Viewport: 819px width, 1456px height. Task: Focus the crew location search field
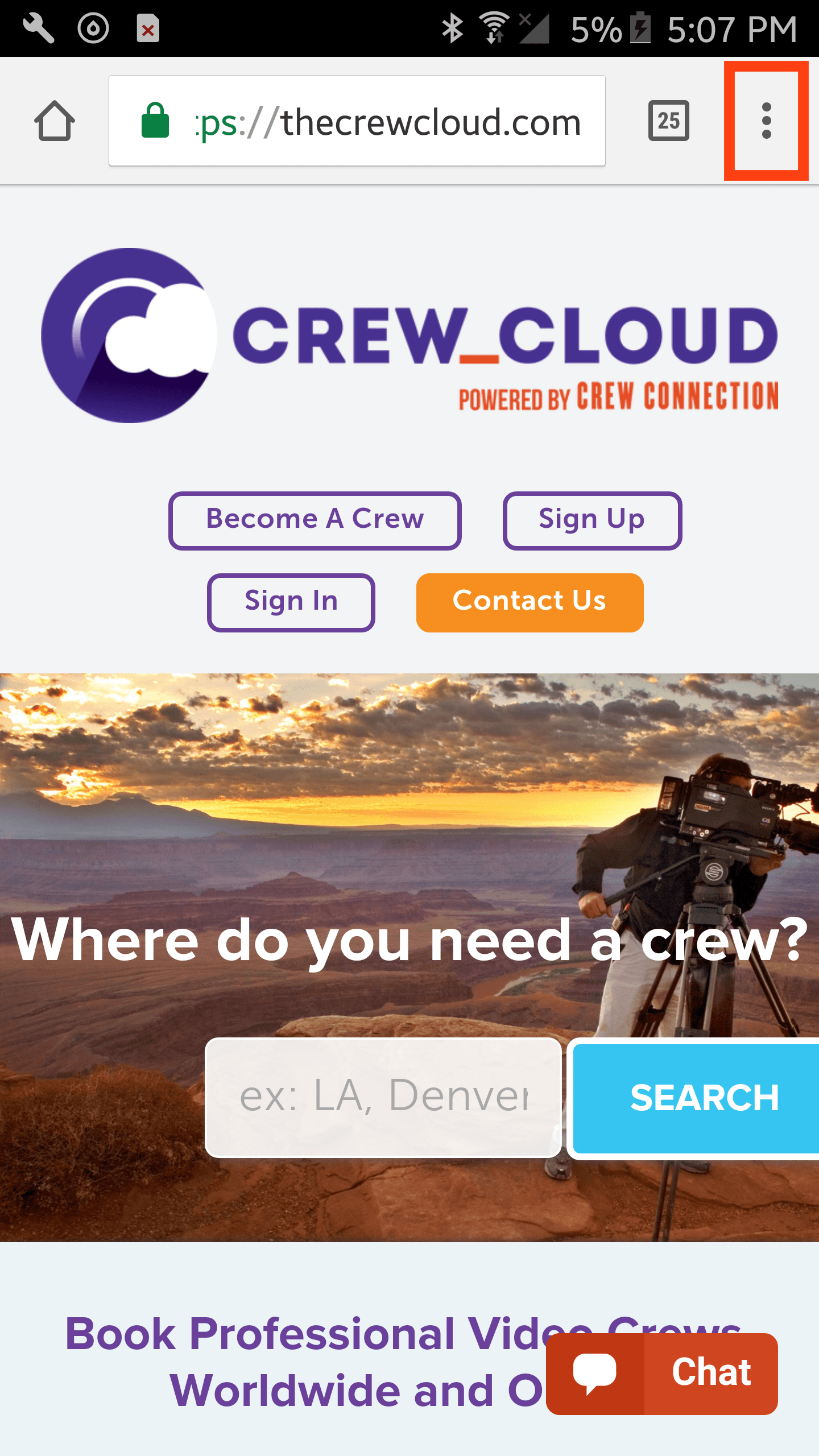pos(383,1097)
